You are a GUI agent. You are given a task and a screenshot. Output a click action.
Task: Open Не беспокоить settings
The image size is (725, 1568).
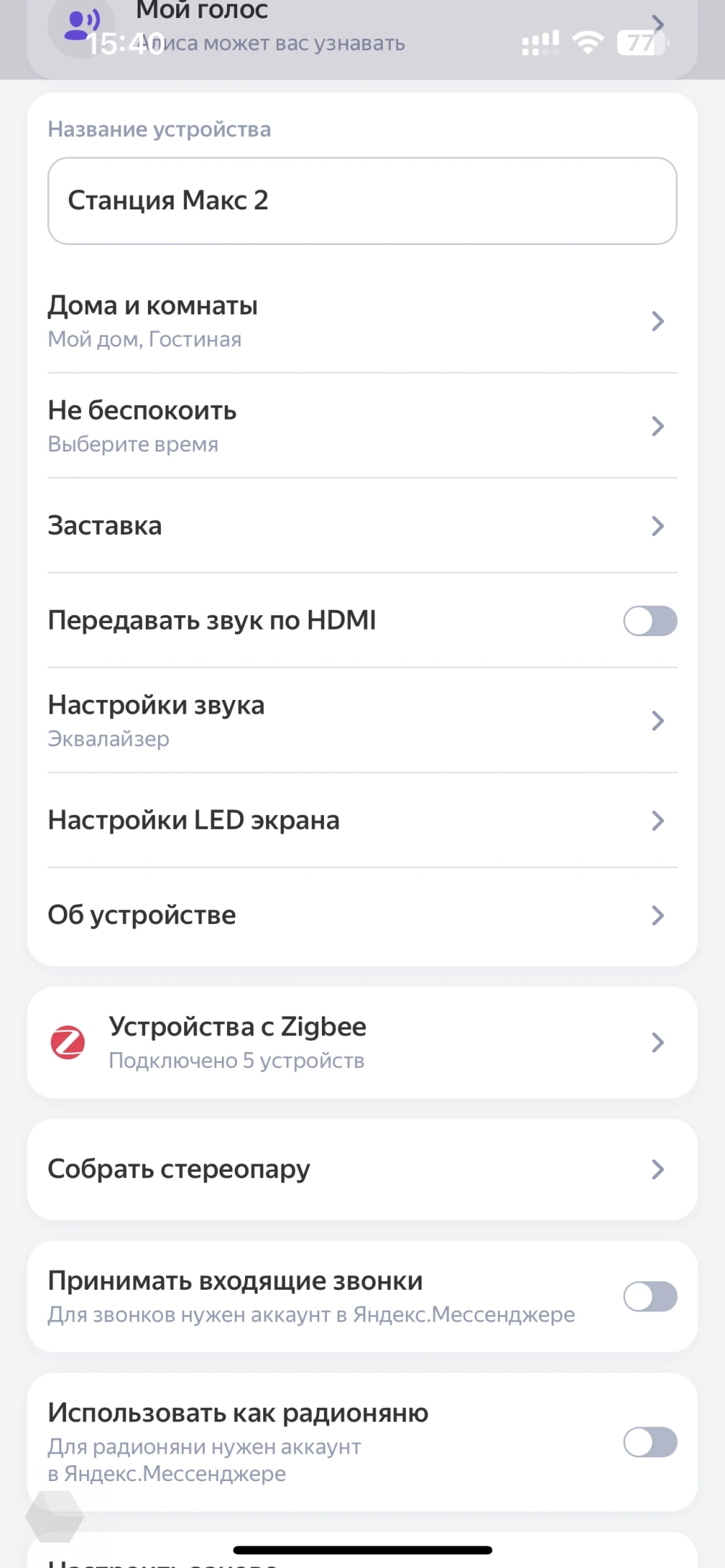point(362,426)
